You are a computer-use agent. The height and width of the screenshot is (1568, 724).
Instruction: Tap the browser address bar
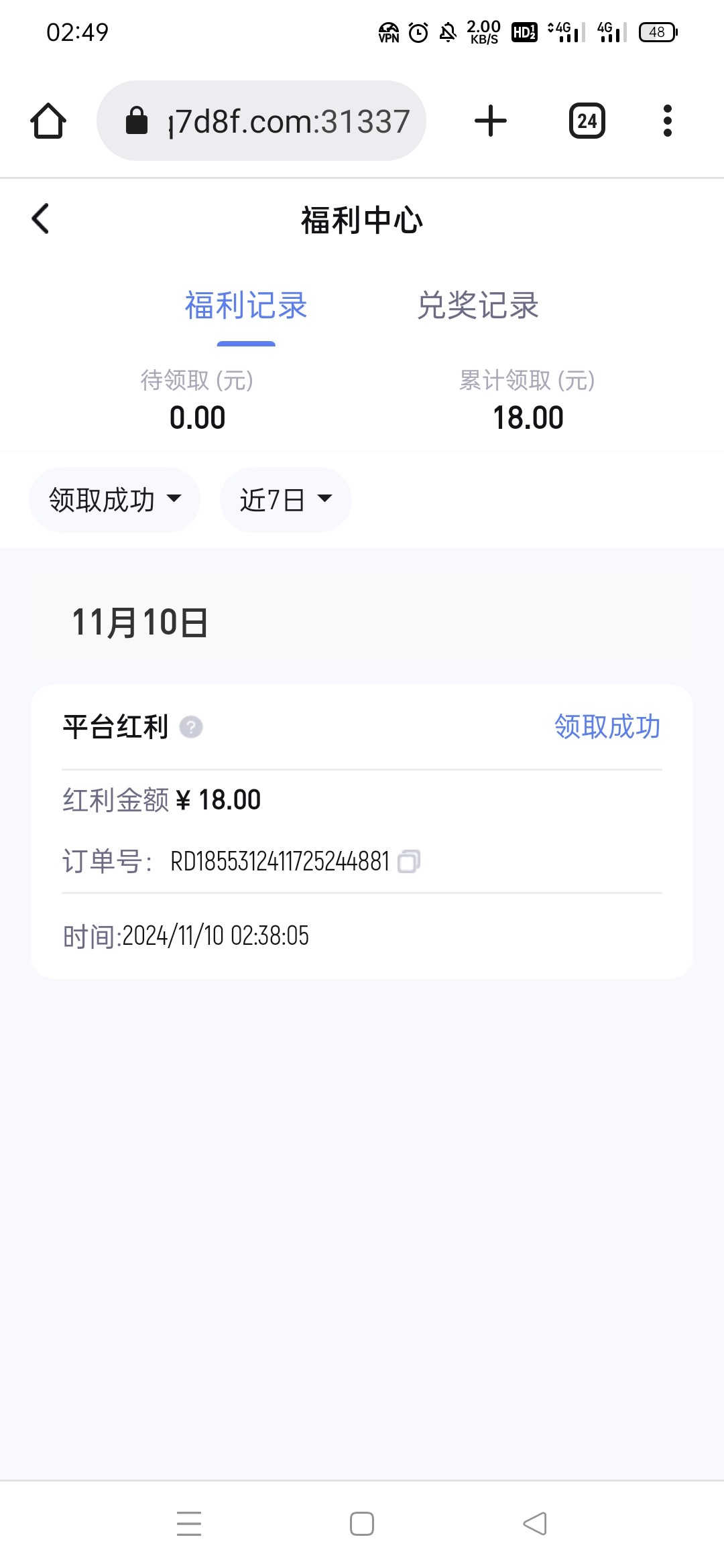pyautogui.click(x=261, y=121)
